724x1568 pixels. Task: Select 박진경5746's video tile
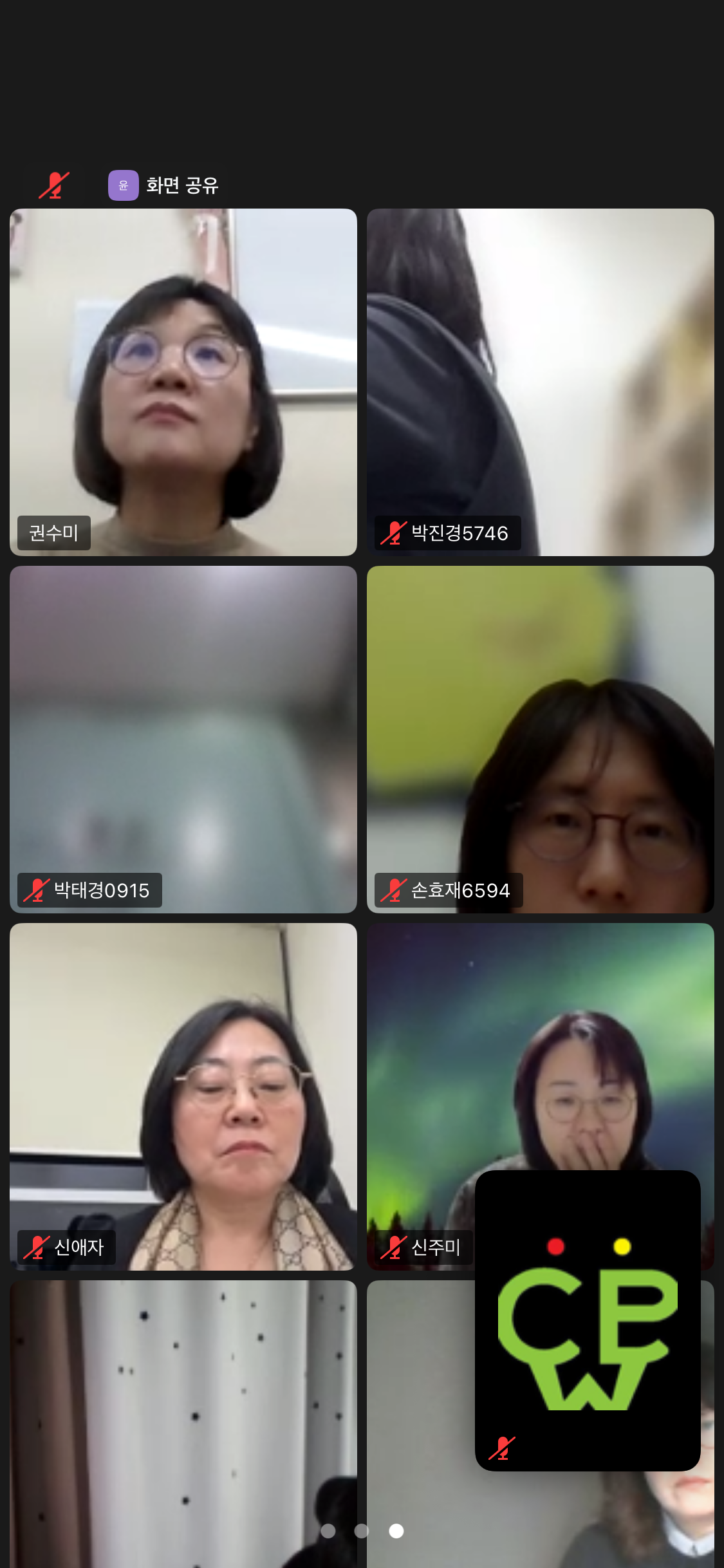540,381
